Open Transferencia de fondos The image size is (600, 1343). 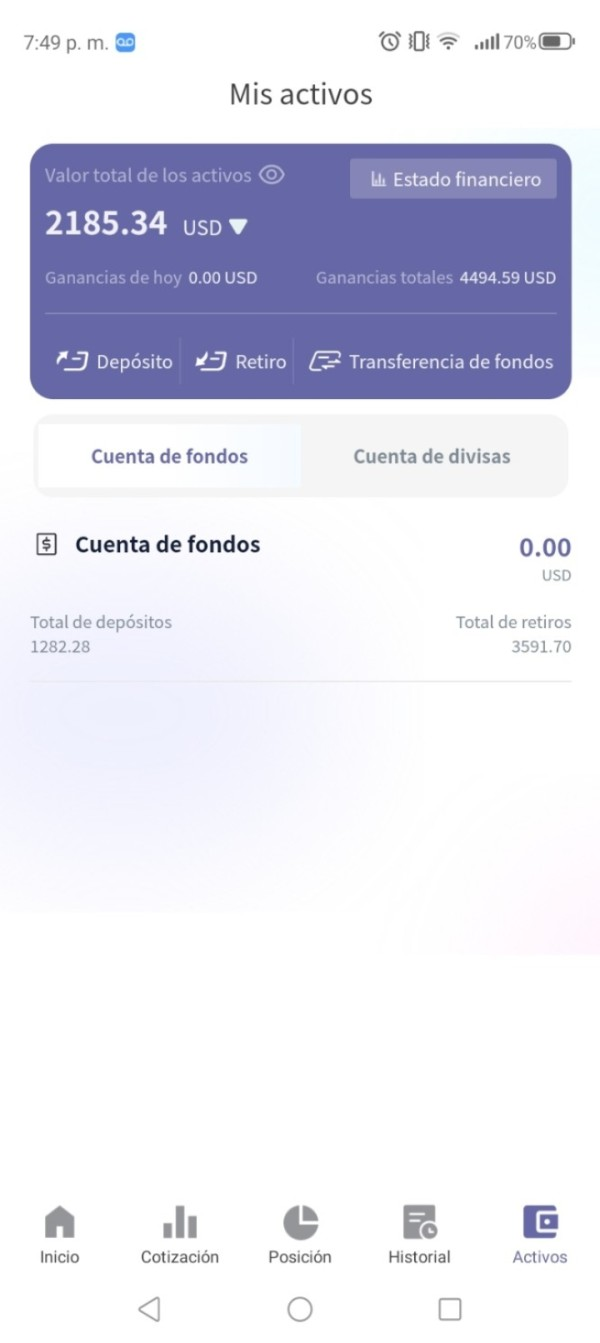[431, 362]
